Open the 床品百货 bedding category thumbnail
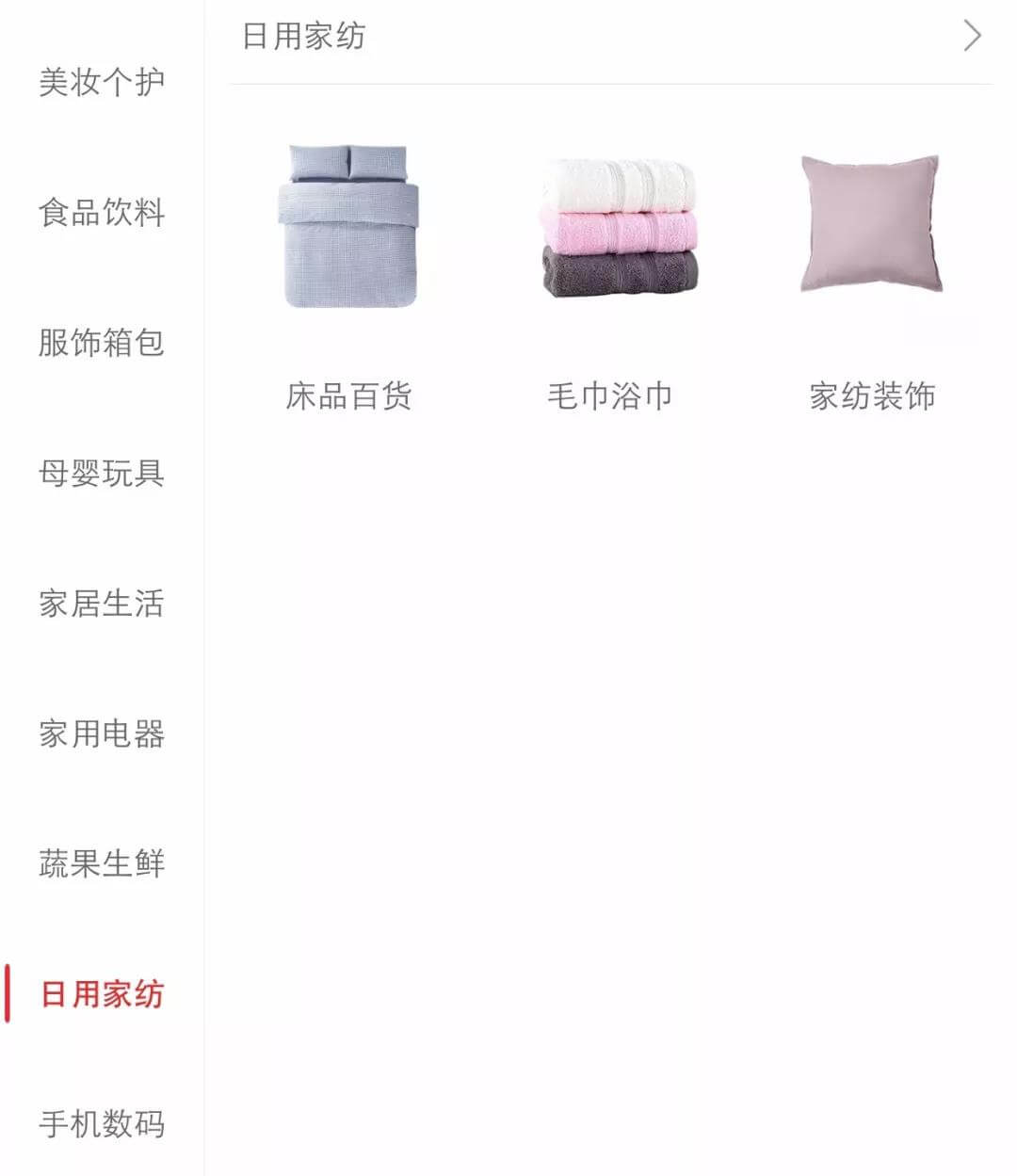The width and height of the screenshot is (1017, 1176). [x=348, y=226]
